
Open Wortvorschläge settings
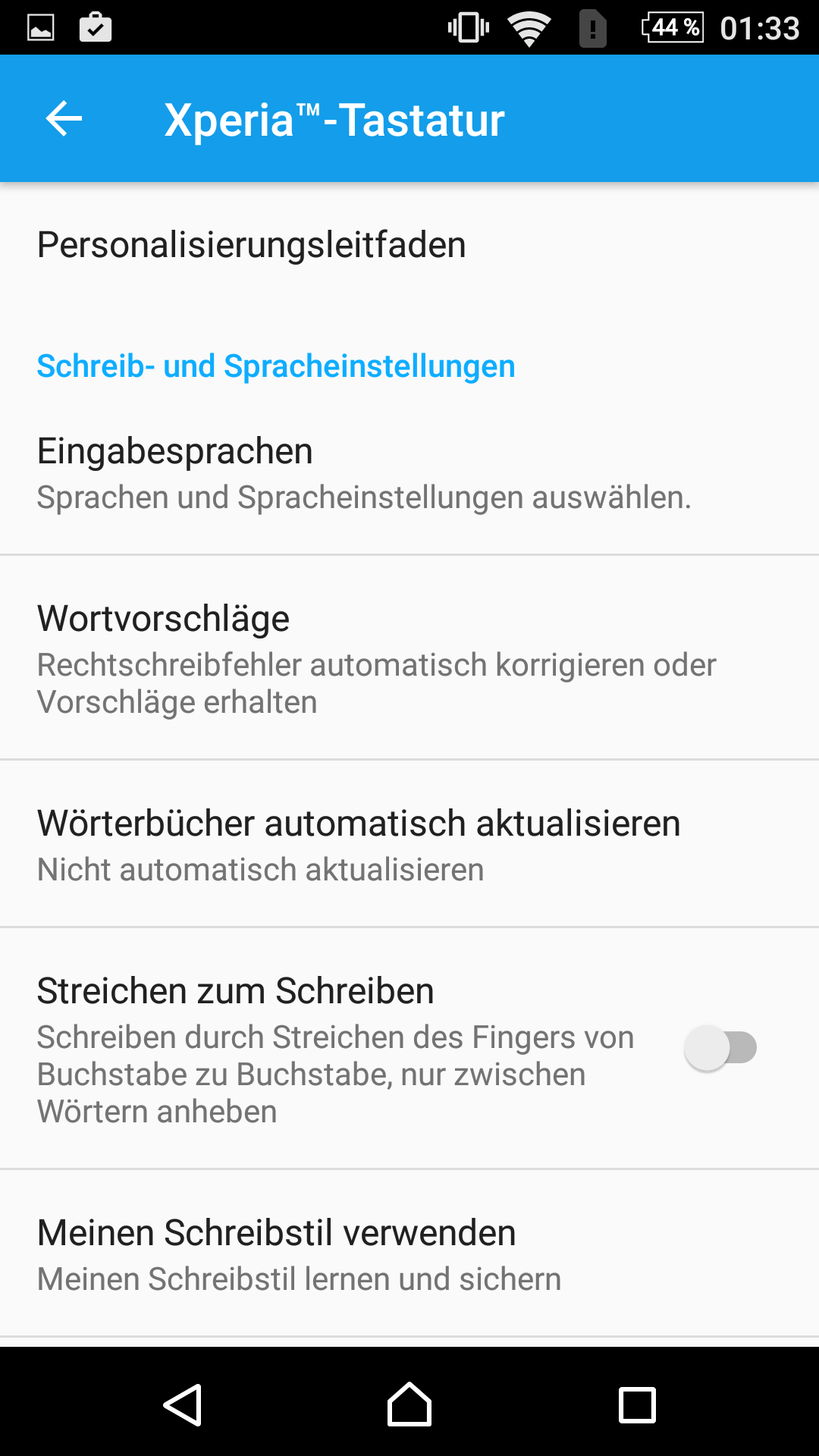(409, 658)
